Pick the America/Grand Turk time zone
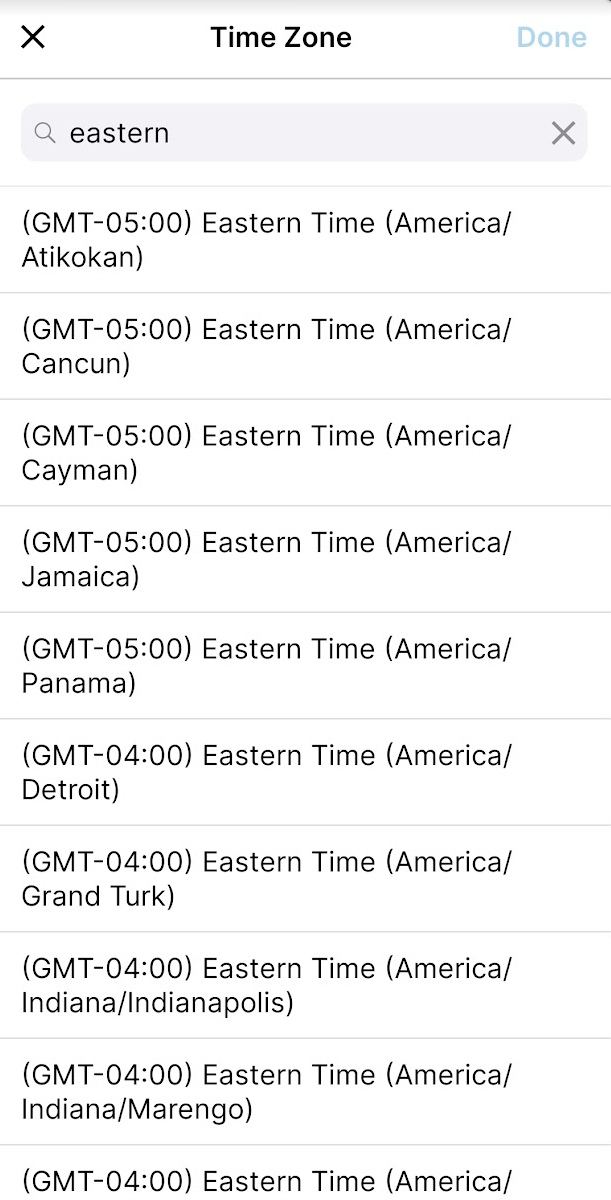The width and height of the screenshot is (611, 1200). (305, 879)
